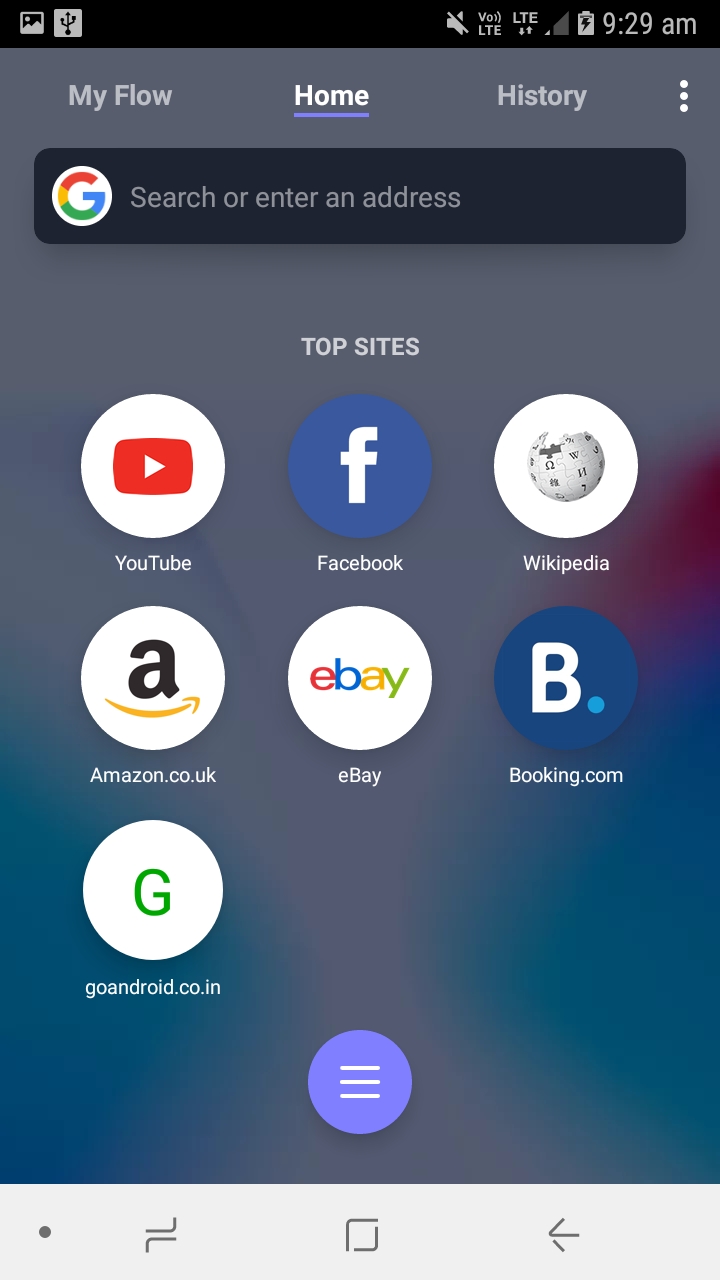Tap the purple floating menu button
Viewport: 720px width, 1280px height.
(360, 1082)
